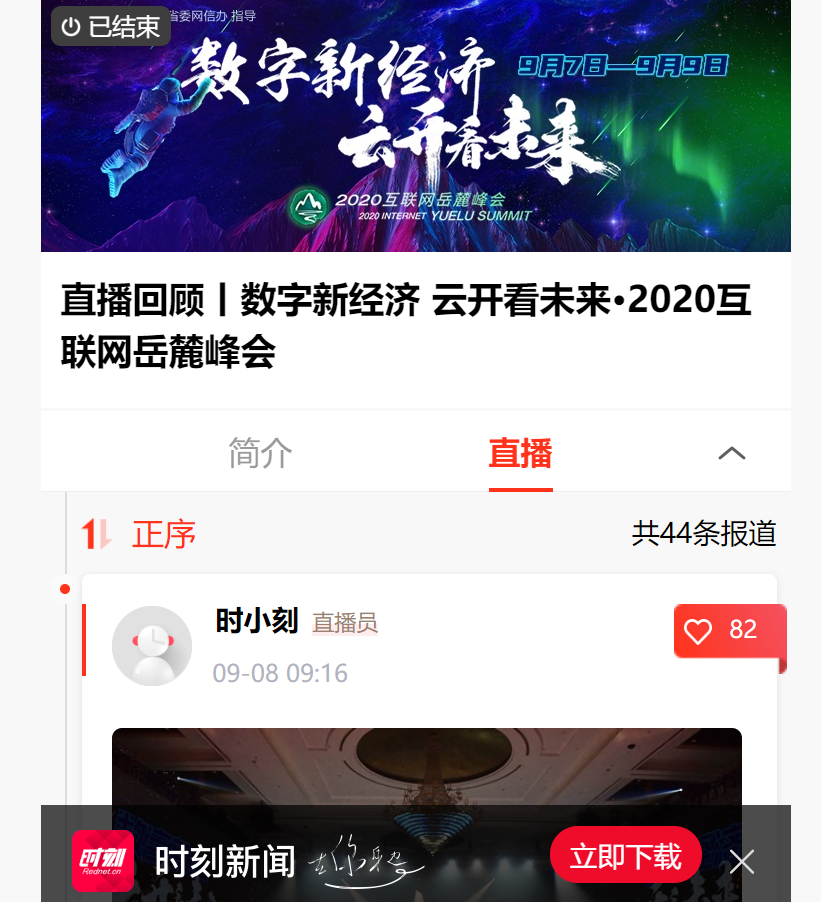This screenshot has height=902, width=821.
Task: Open the live photo in 时小刻's post
Action: coord(426,766)
